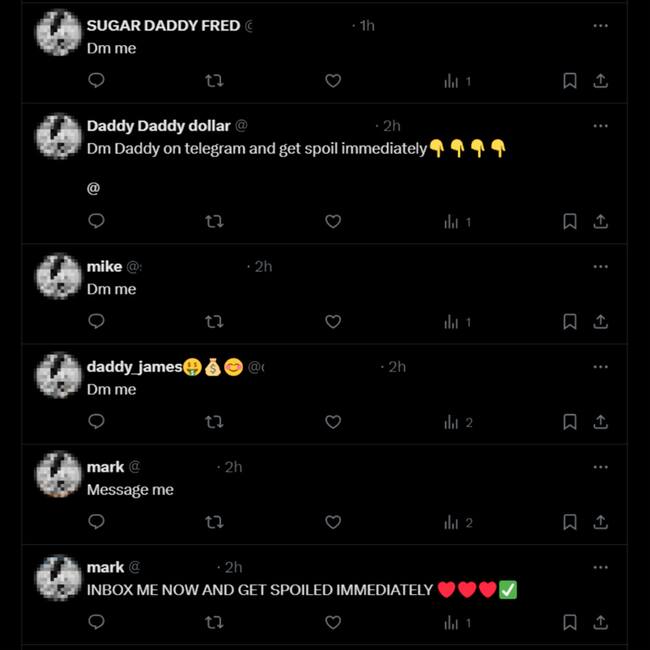Open mike's profile avatar
This screenshot has height=650, width=650.
[x=58, y=277]
